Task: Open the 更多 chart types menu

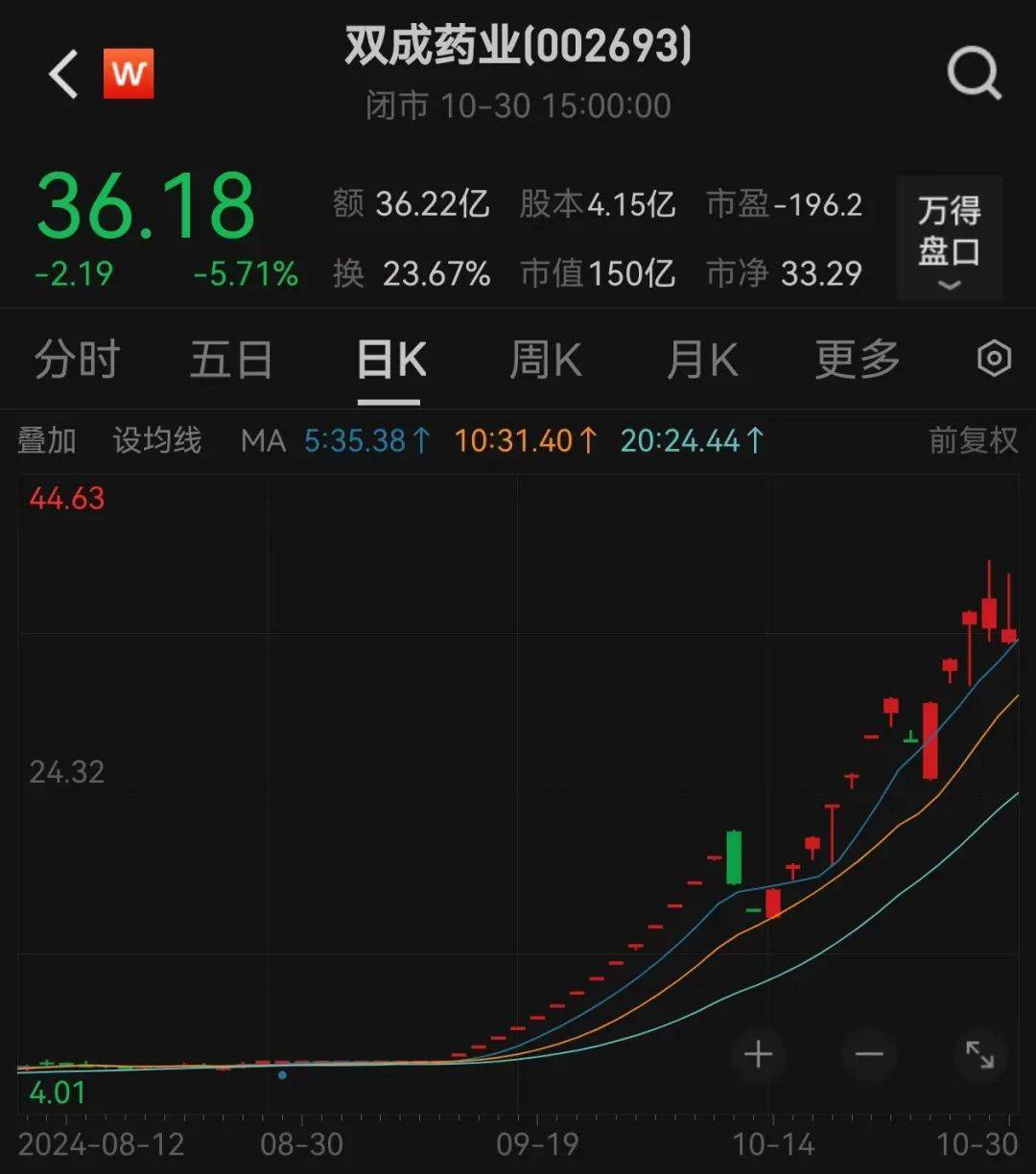Action: pyautogui.click(x=857, y=360)
